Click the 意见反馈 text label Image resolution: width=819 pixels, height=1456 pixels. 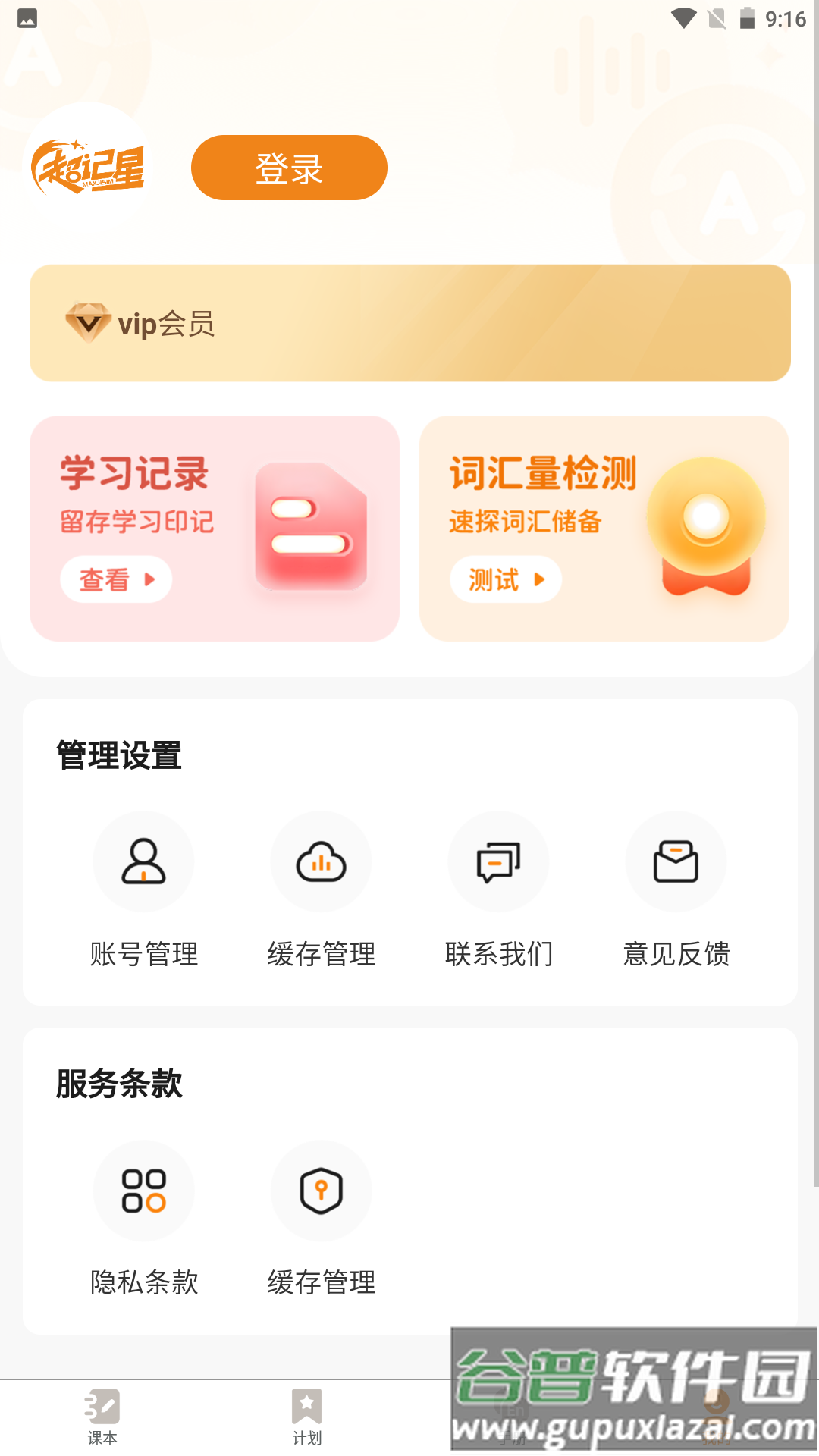tap(676, 955)
